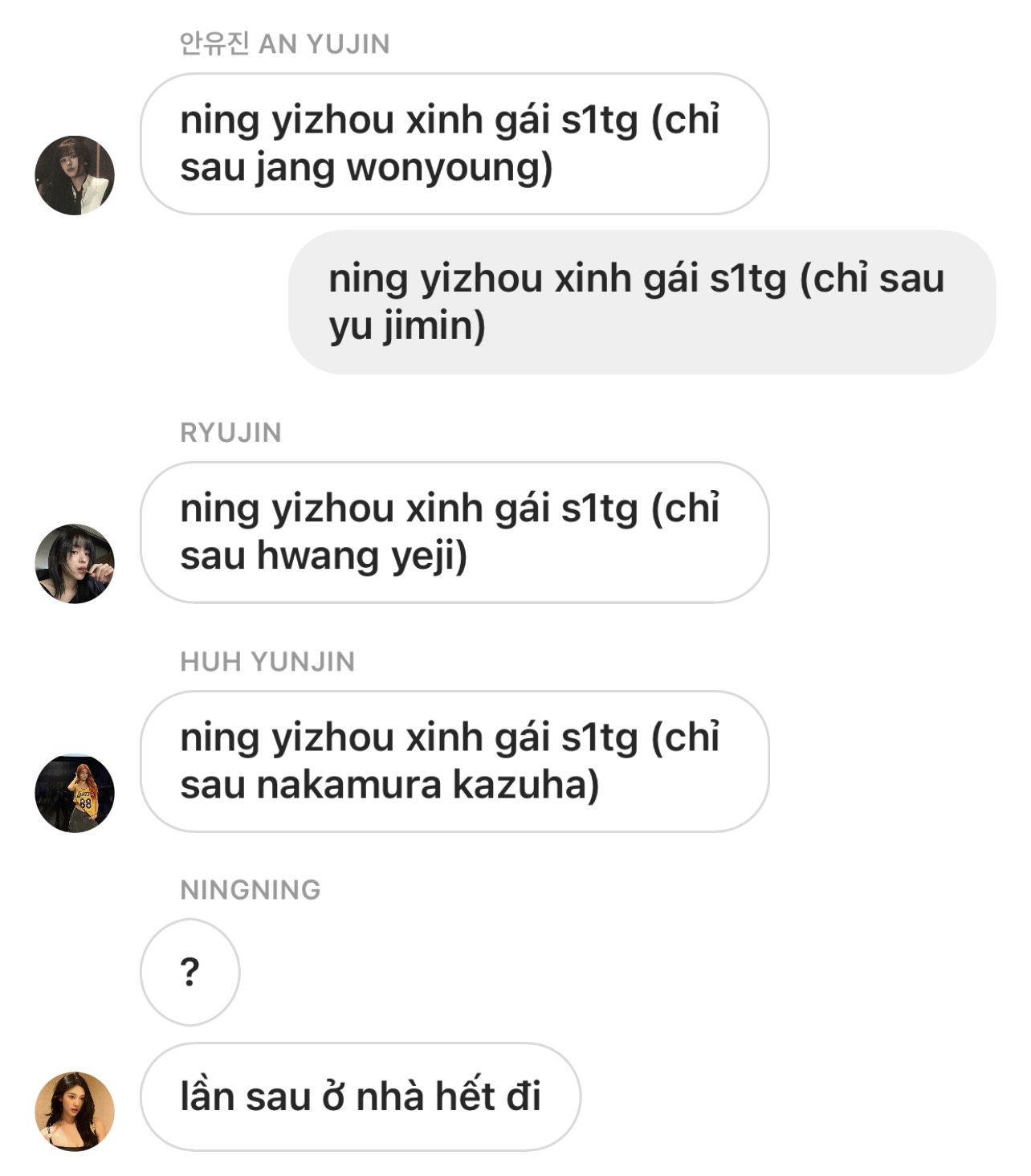Tap Ningning's profile photo
Image resolution: width=1031 pixels, height=1176 pixels.
tap(75, 1111)
